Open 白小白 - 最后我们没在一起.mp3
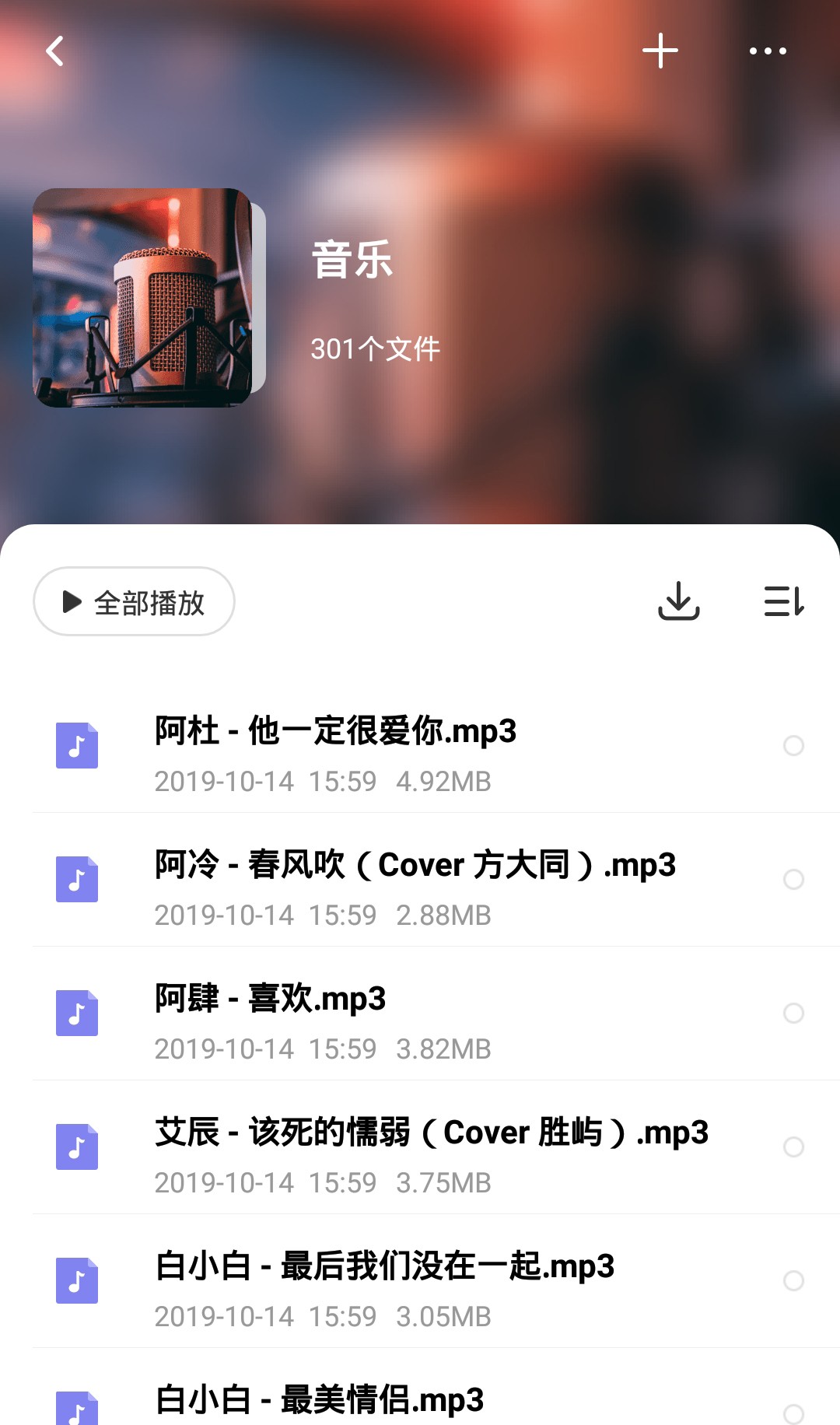This screenshot has width=840, height=1425. click(x=384, y=1267)
